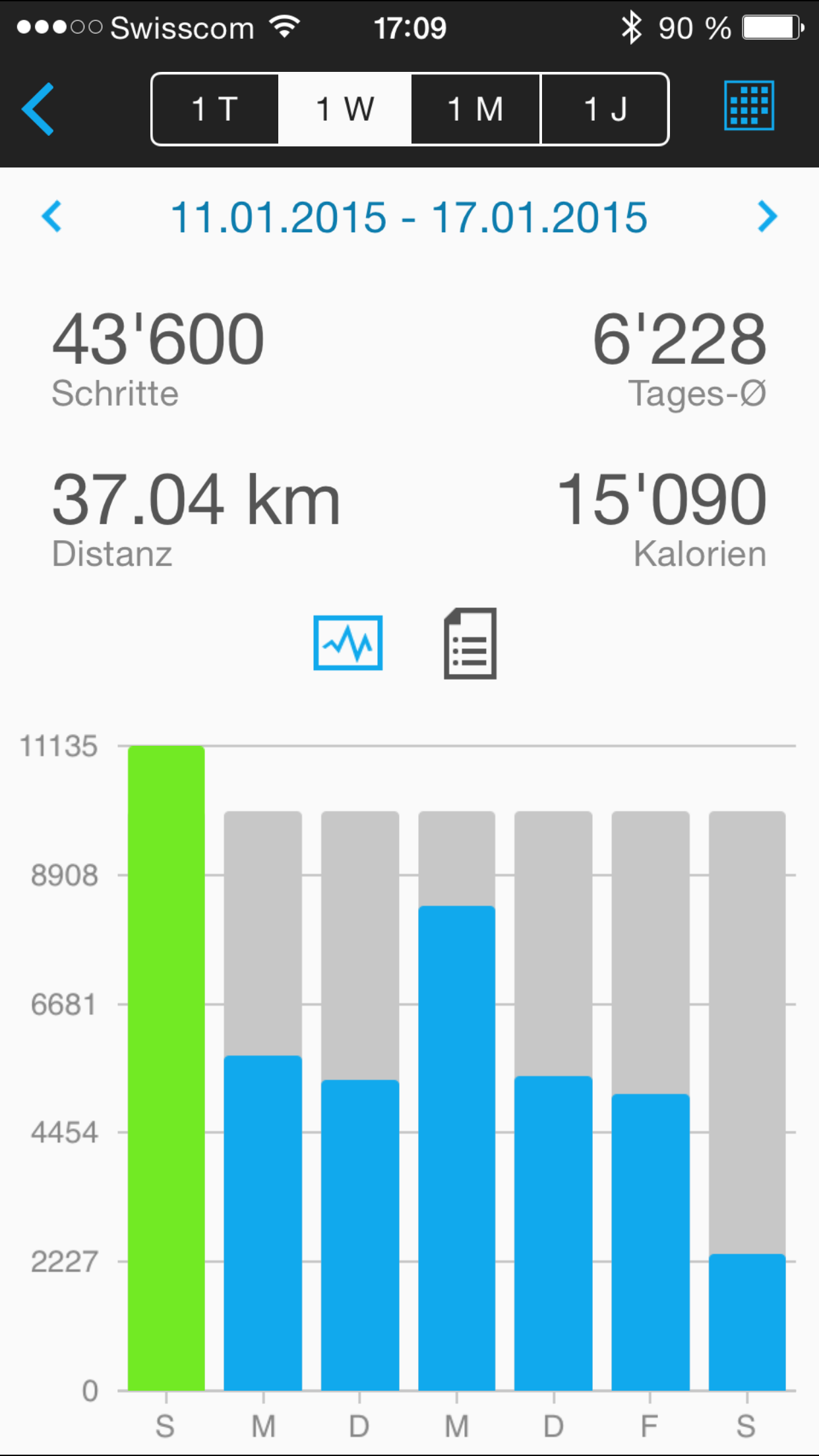
Task: Select the Wednesday bar in the chart
Action: point(456,1147)
